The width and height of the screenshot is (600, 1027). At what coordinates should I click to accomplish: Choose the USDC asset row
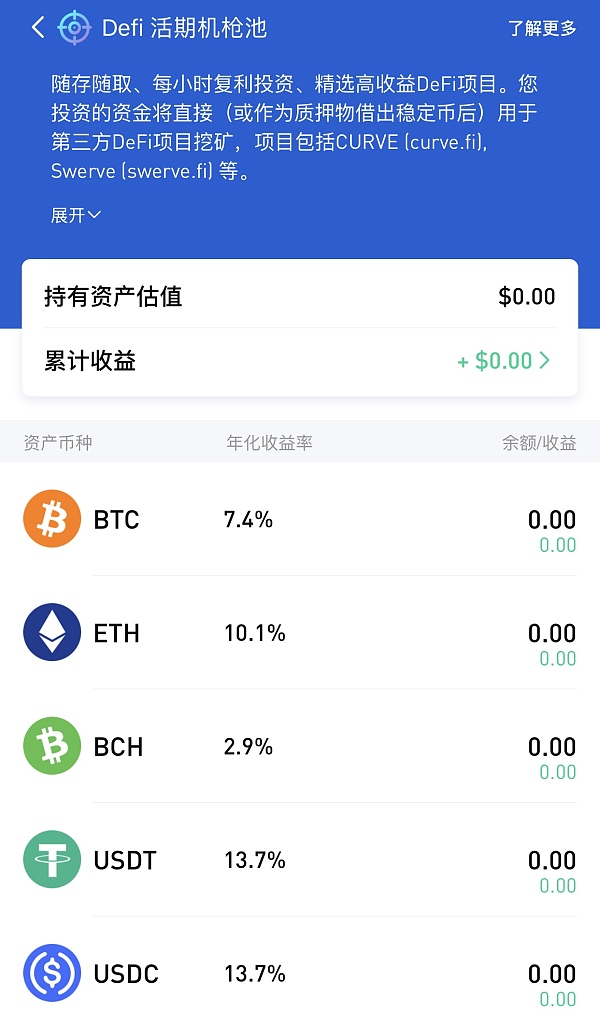[300, 974]
